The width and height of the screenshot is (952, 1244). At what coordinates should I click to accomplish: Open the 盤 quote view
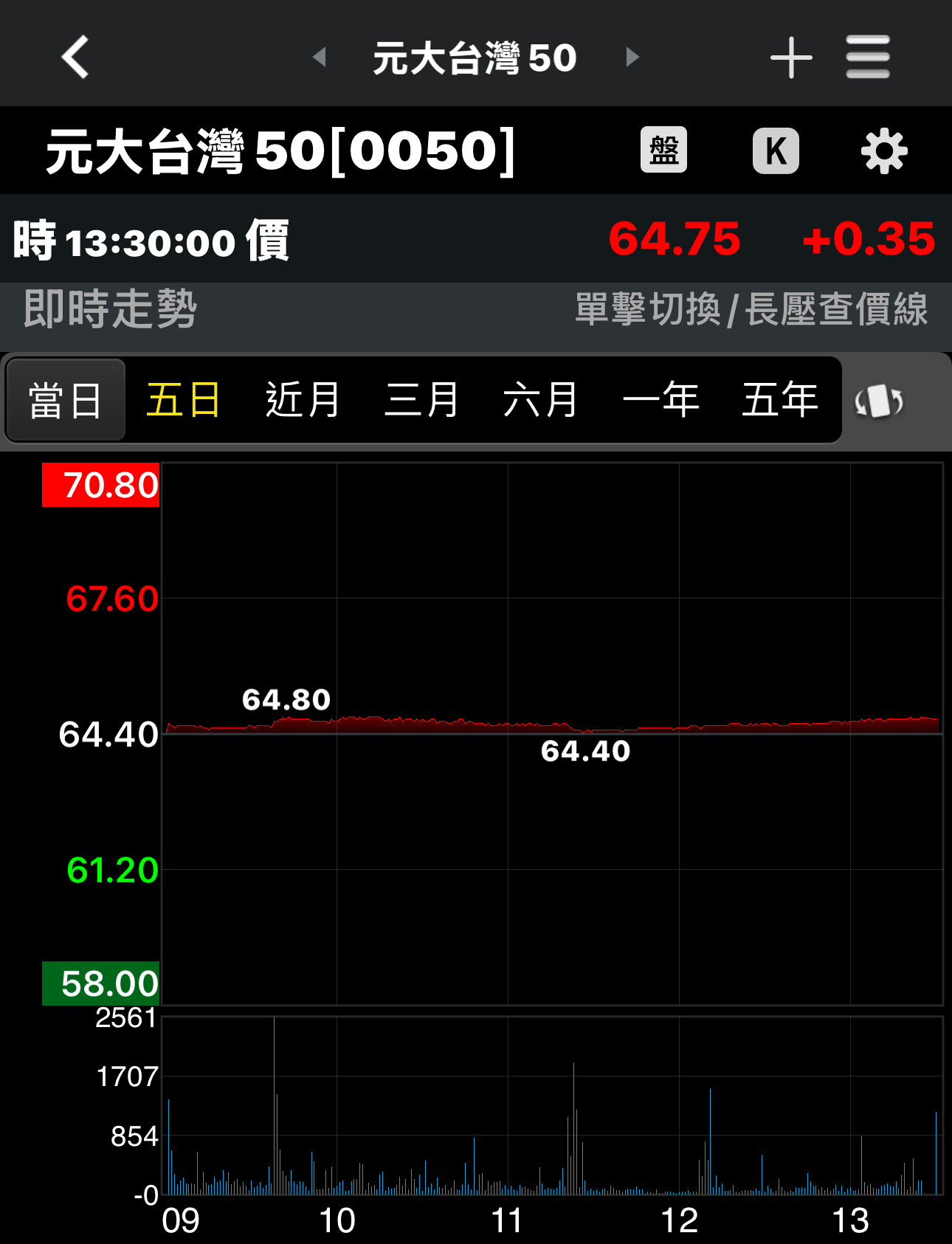coord(663,151)
